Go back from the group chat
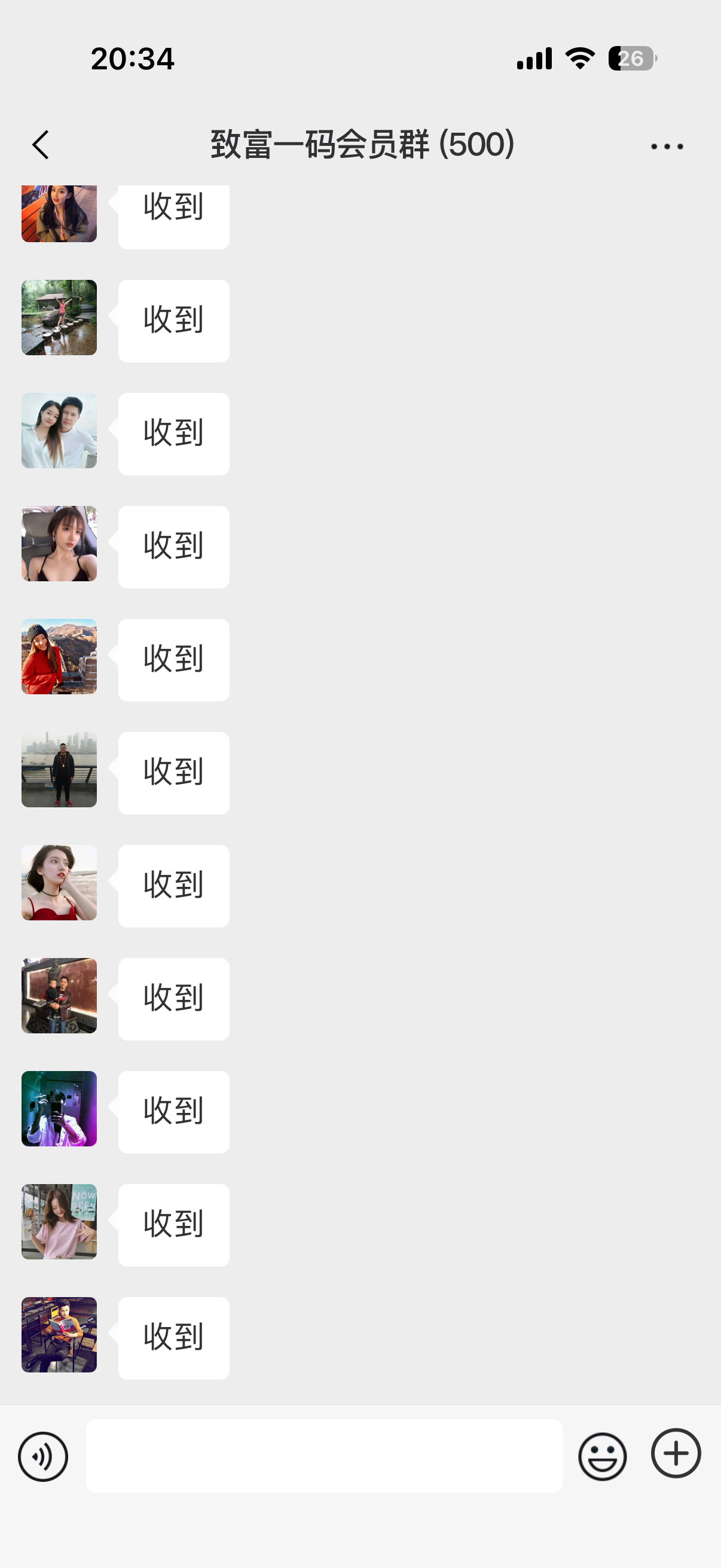 (x=40, y=145)
